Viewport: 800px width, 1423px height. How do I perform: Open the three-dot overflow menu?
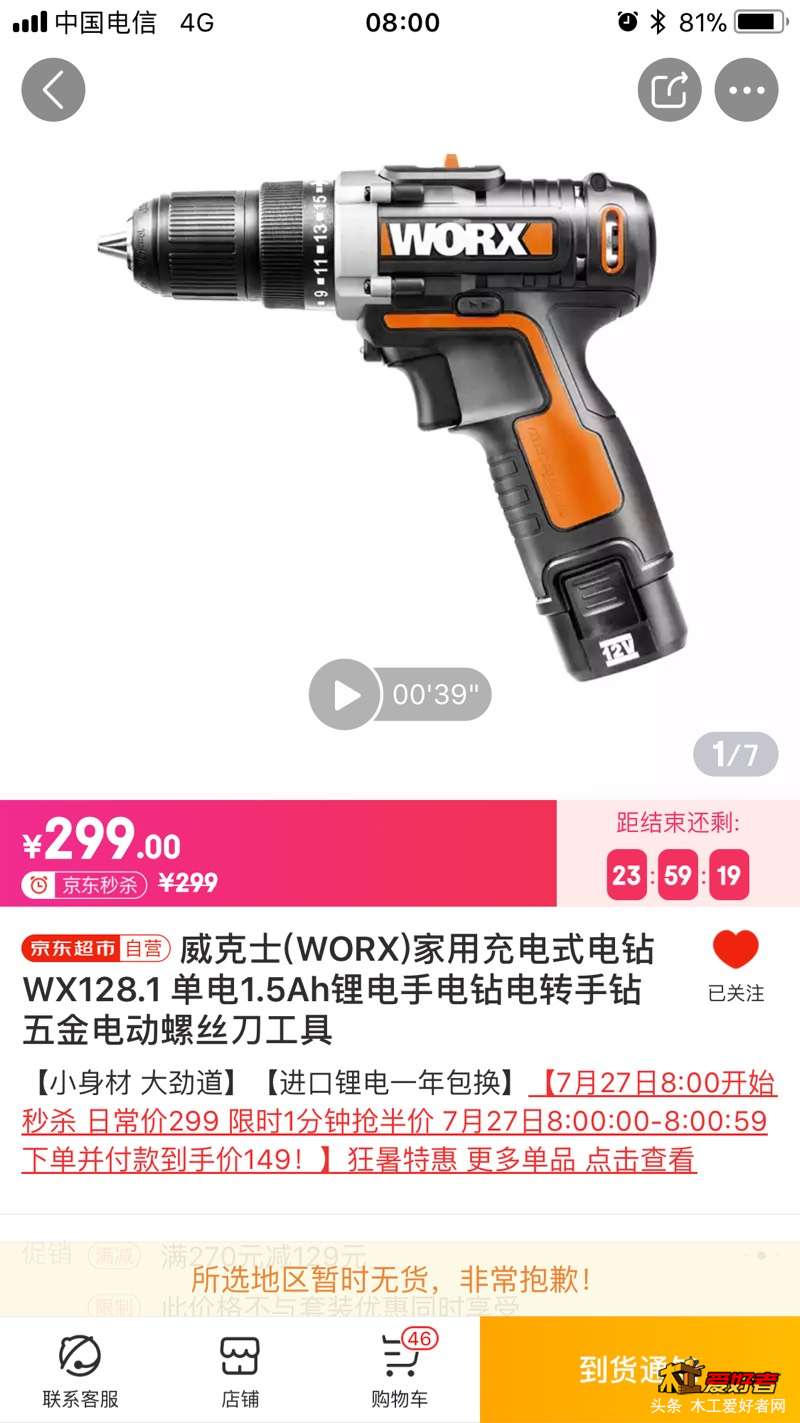point(746,90)
